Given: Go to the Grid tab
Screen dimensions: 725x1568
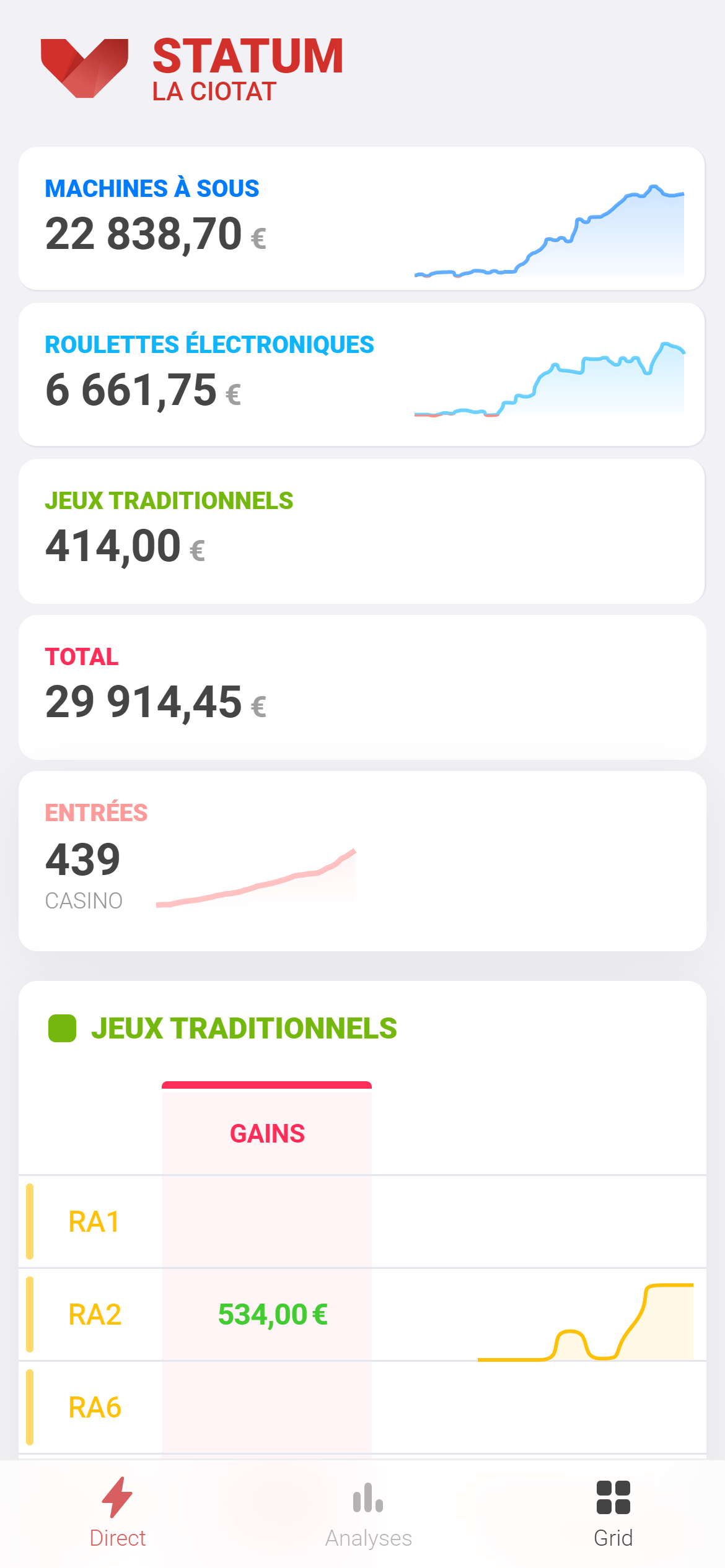Looking at the screenshot, I should click(613, 1512).
